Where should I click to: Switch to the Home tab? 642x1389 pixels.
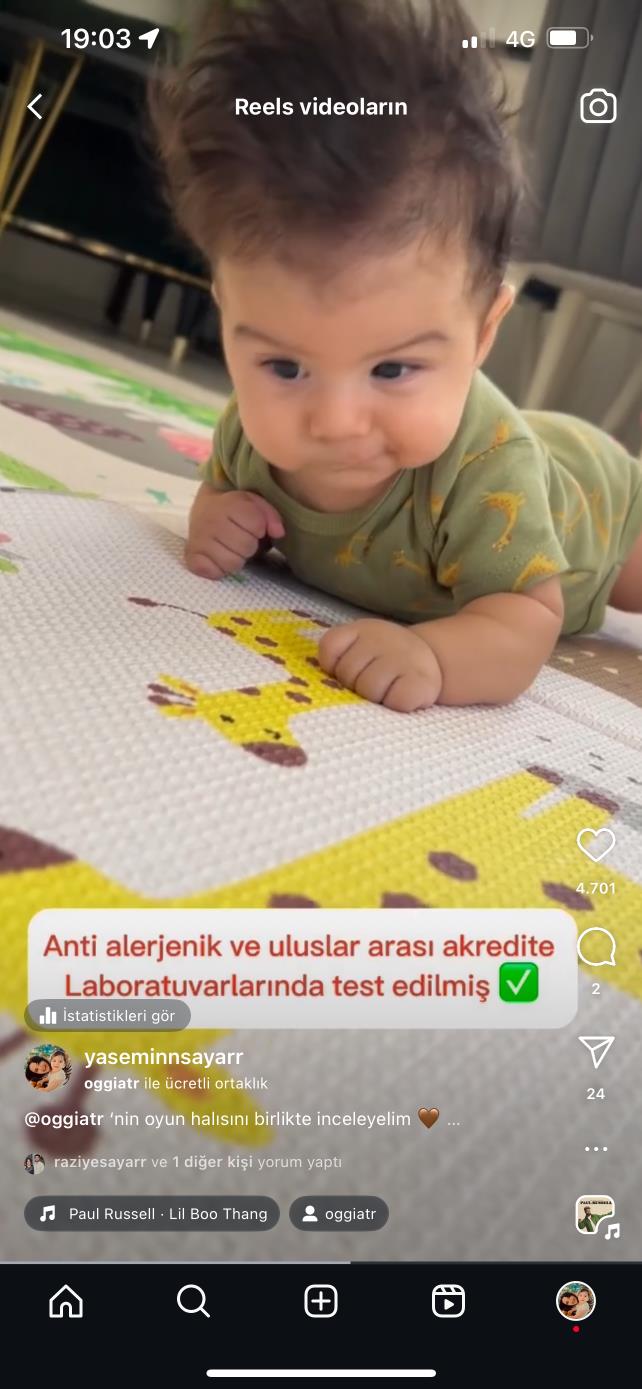click(x=66, y=1301)
